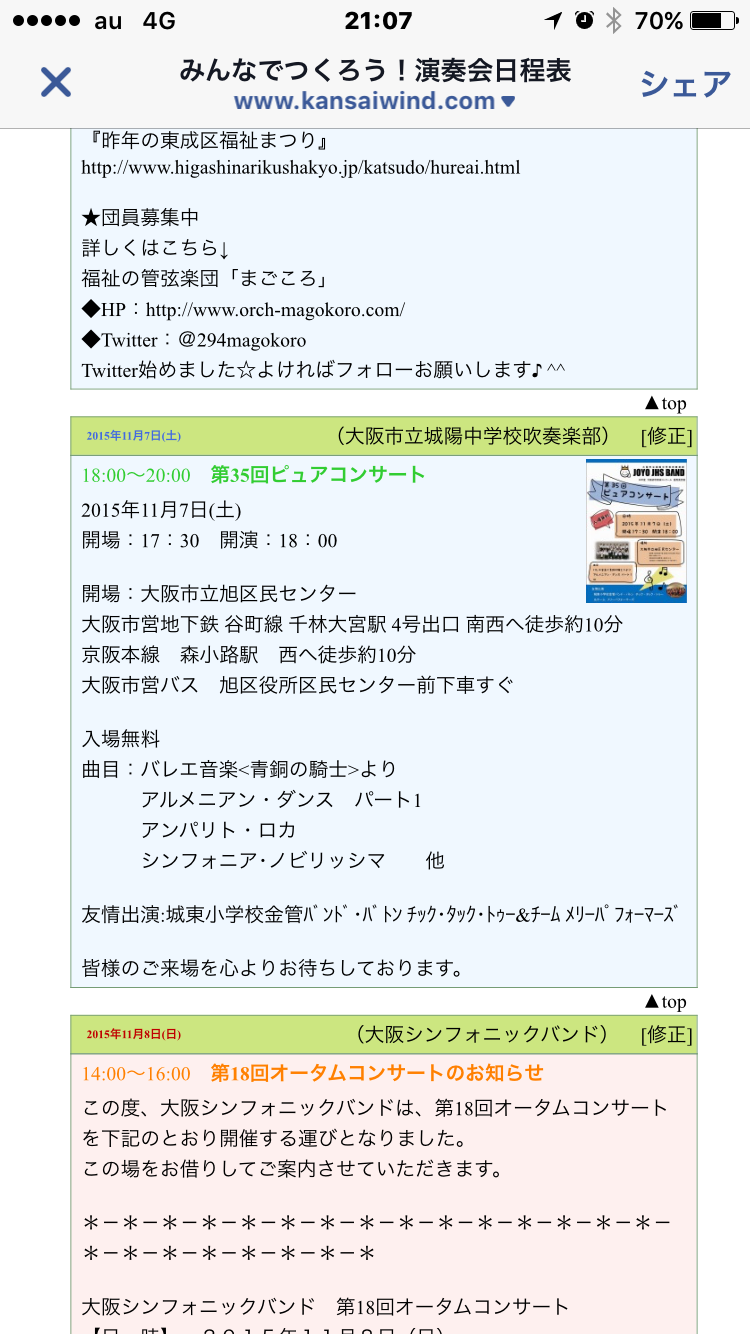Open the www.kansaiwind.com URL dropdown

pos(375,101)
